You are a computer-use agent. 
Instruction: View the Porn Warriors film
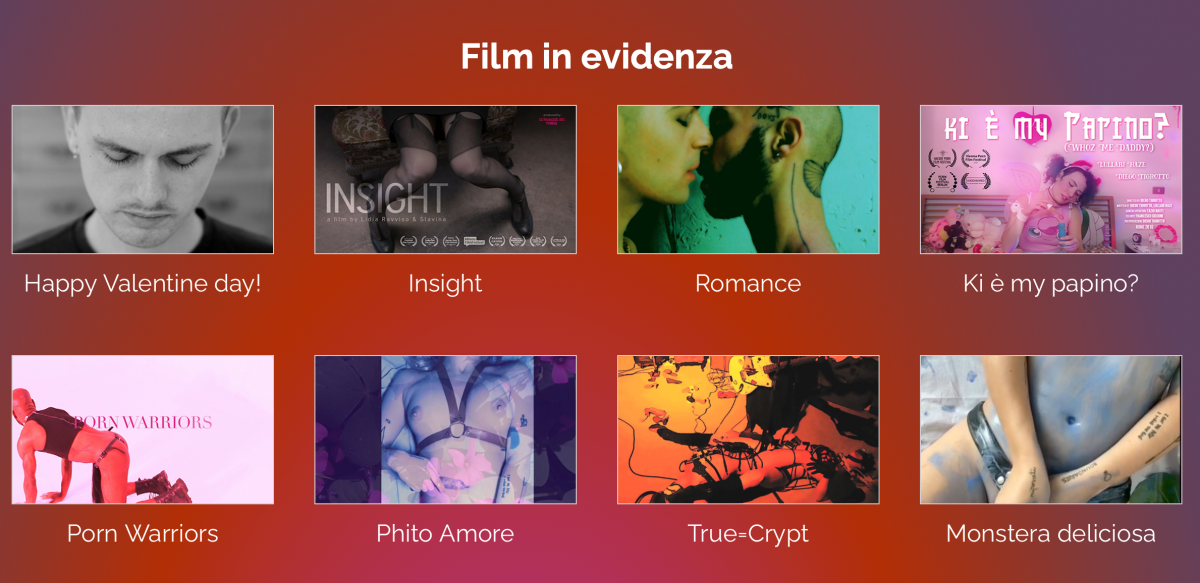point(142,430)
